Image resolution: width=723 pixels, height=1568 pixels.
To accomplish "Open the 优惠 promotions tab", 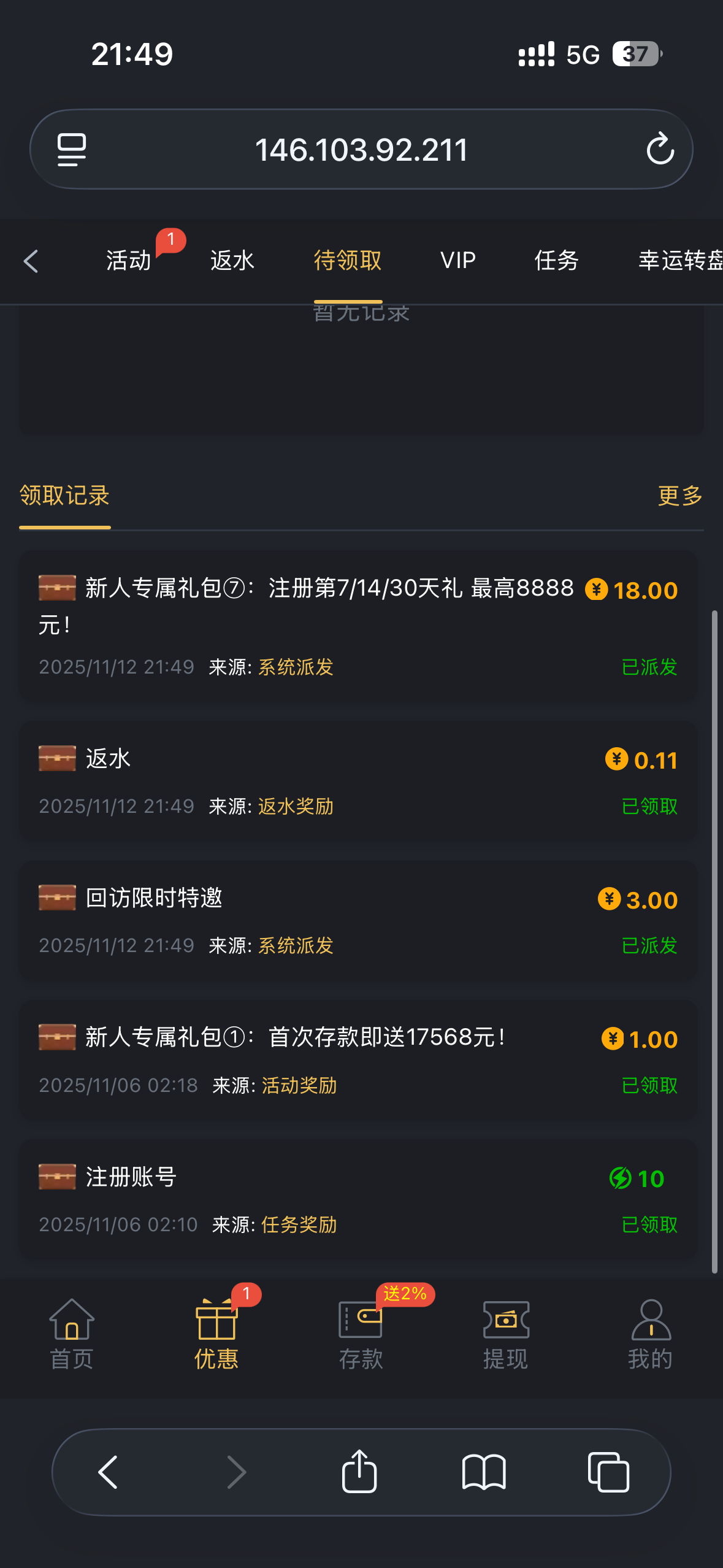I will click(216, 1334).
